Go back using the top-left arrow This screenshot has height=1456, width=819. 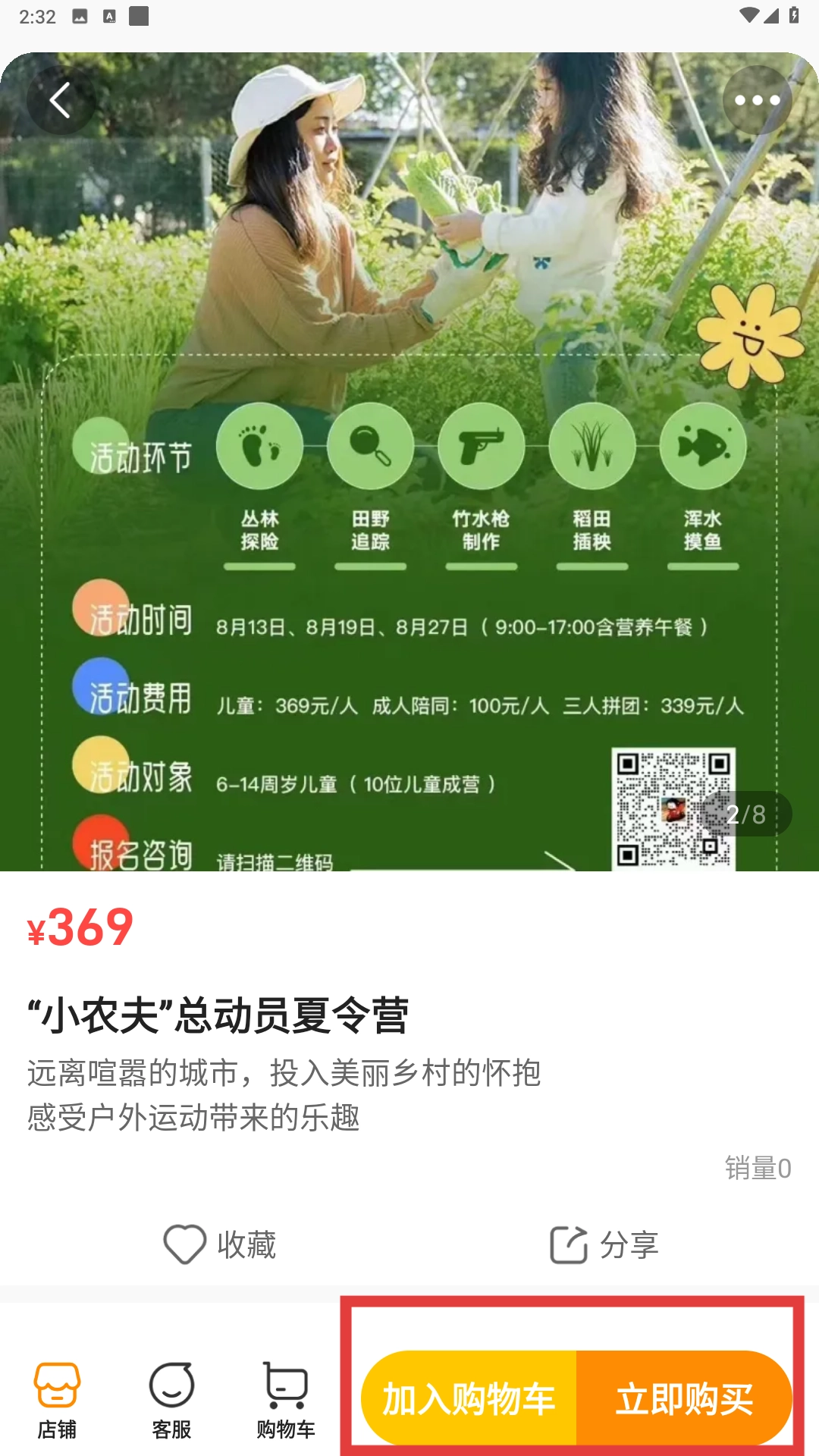coord(61,100)
